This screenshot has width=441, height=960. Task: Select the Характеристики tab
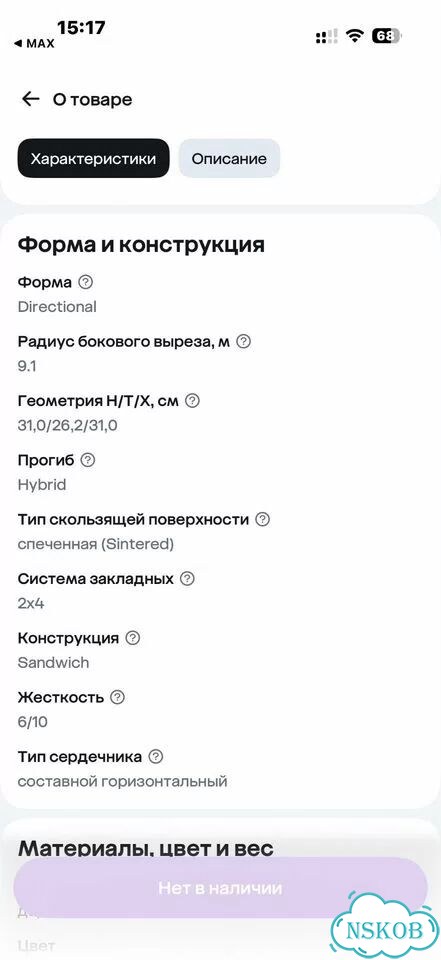93,159
